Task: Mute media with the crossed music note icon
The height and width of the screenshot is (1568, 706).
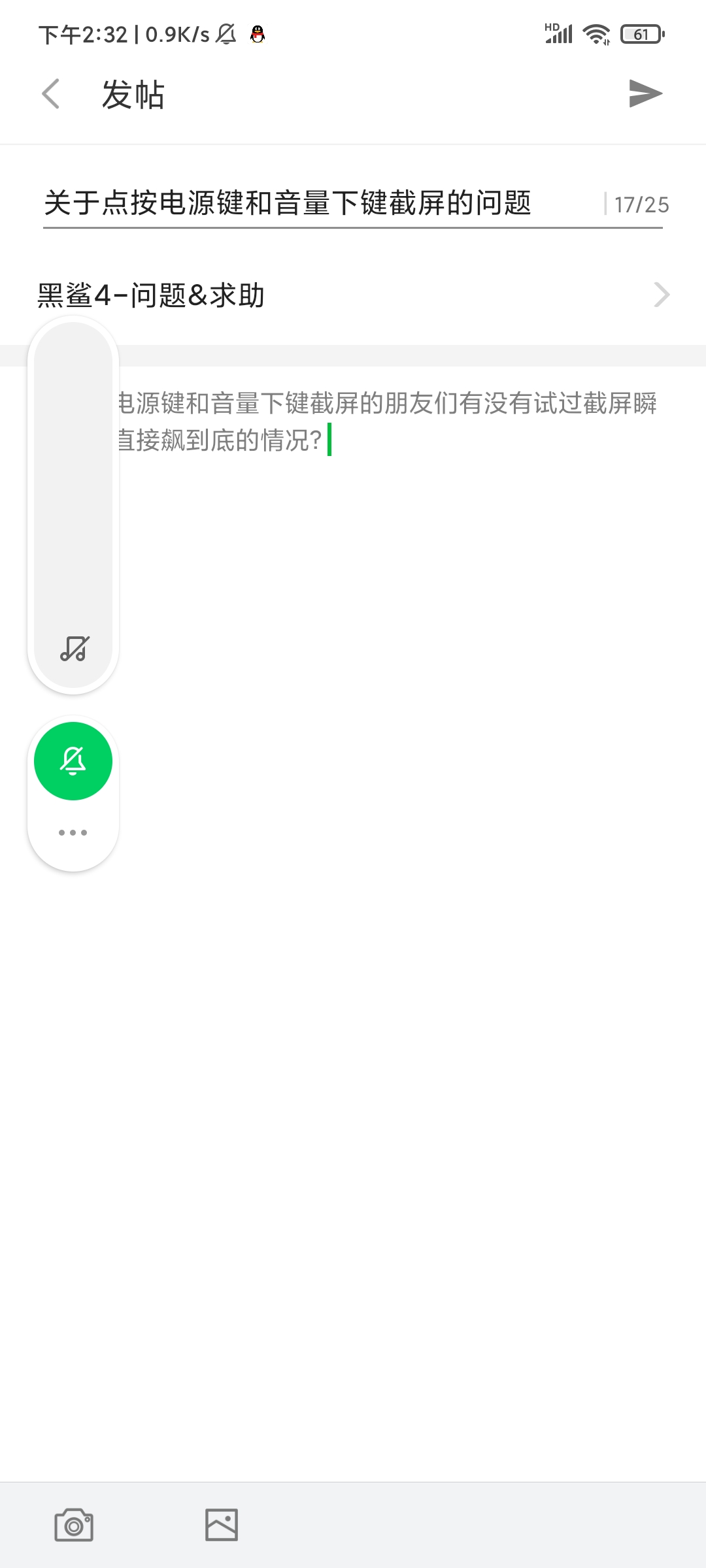Action: point(74,649)
